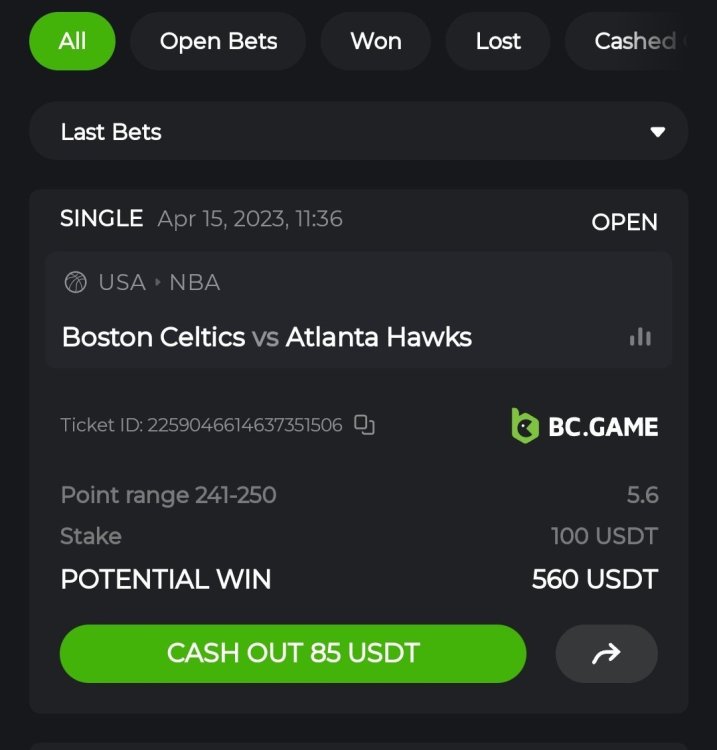
Task: Copy the ticket ID
Action: point(365,425)
